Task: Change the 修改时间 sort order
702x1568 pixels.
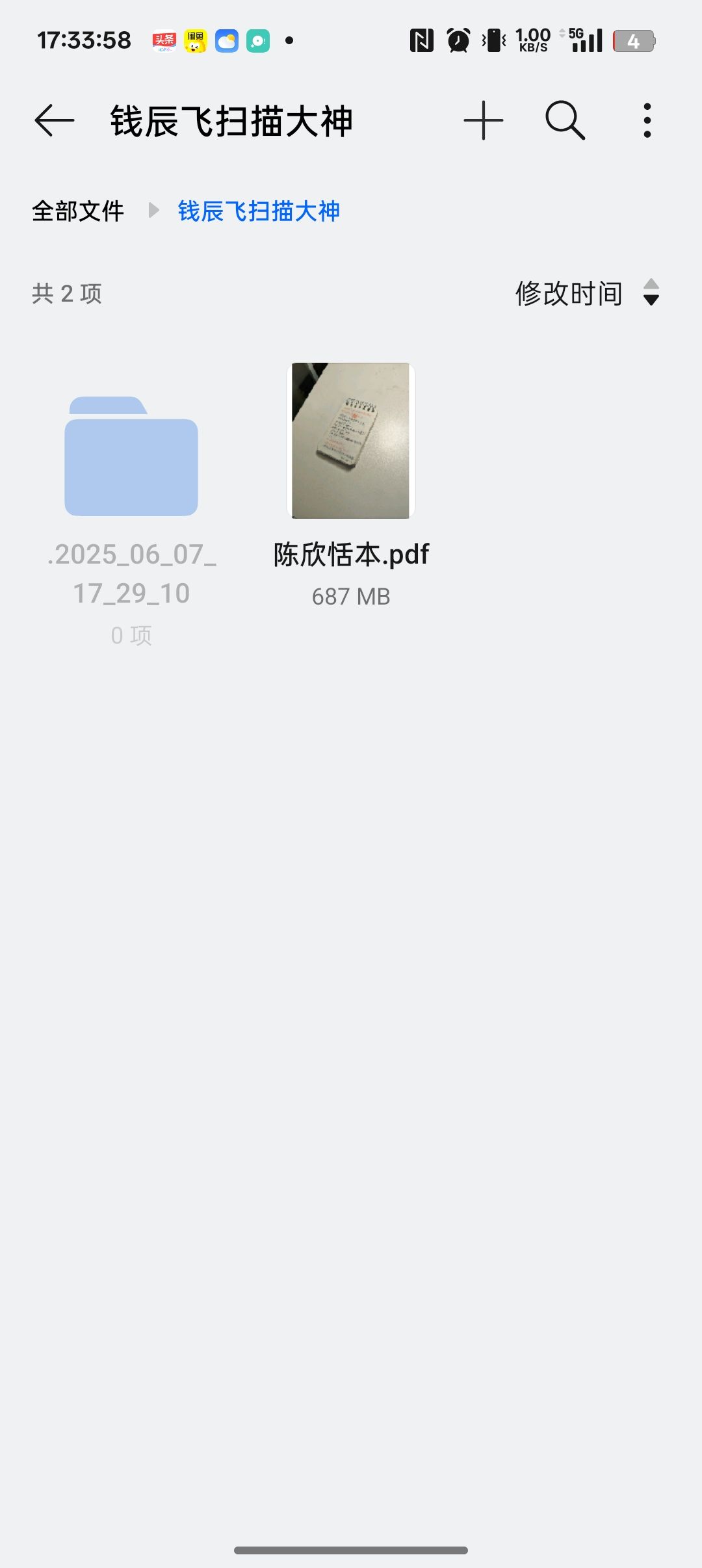Action: (587, 293)
